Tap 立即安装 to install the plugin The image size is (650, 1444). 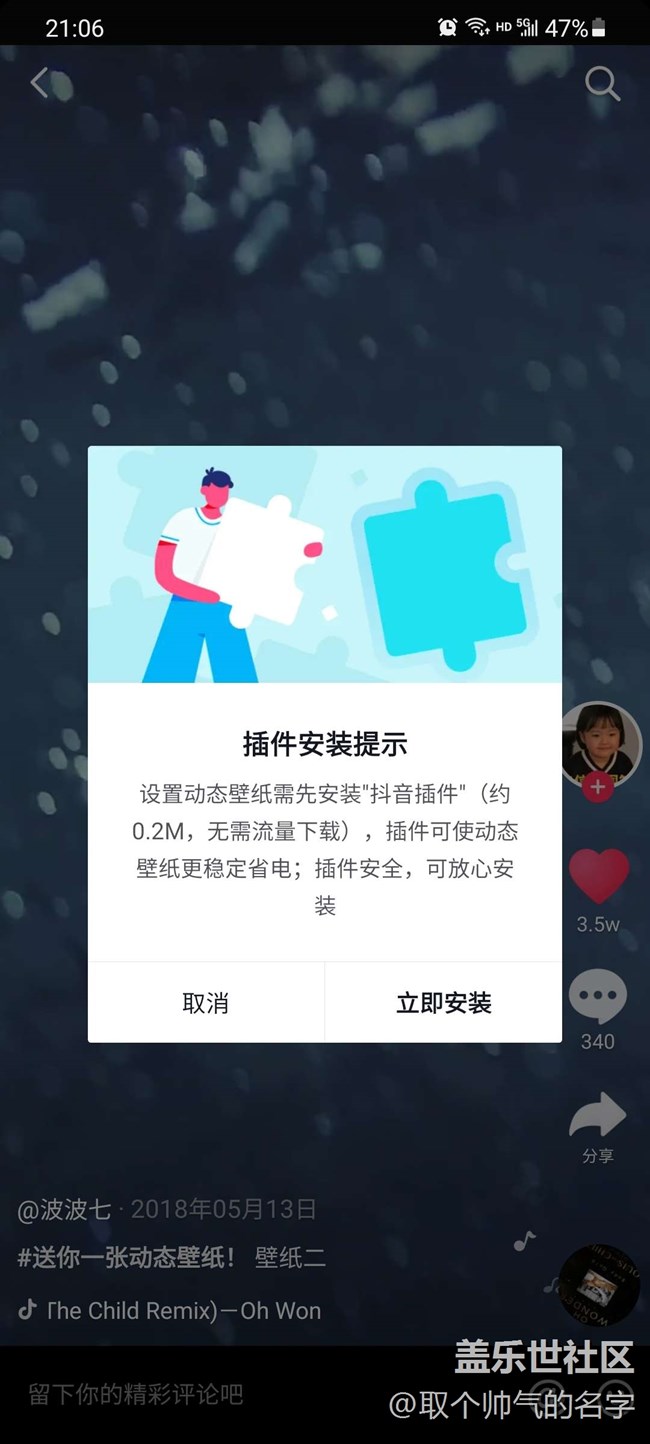click(x=443, y=1003)
